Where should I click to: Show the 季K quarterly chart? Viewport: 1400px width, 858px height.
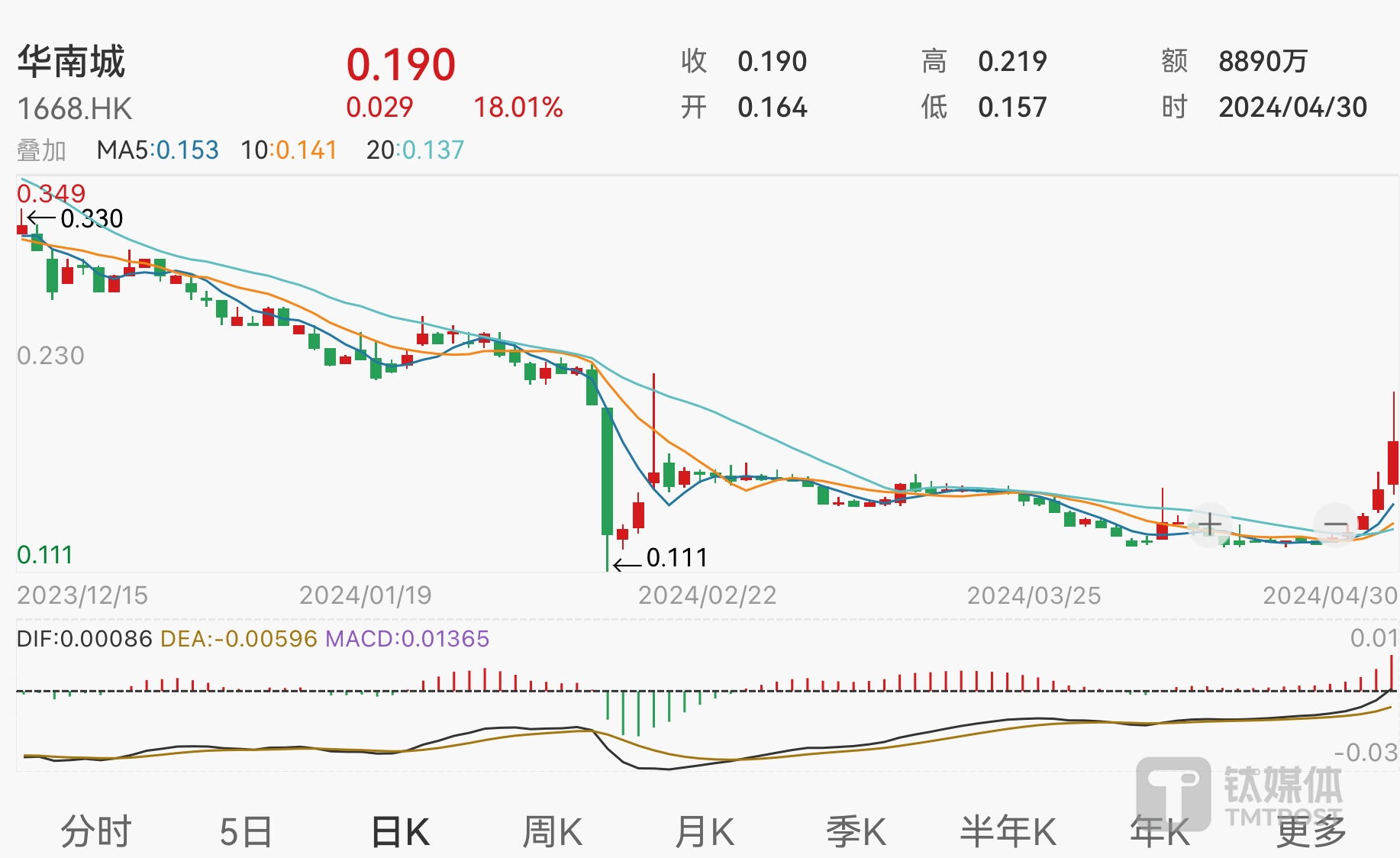[856, 831]
